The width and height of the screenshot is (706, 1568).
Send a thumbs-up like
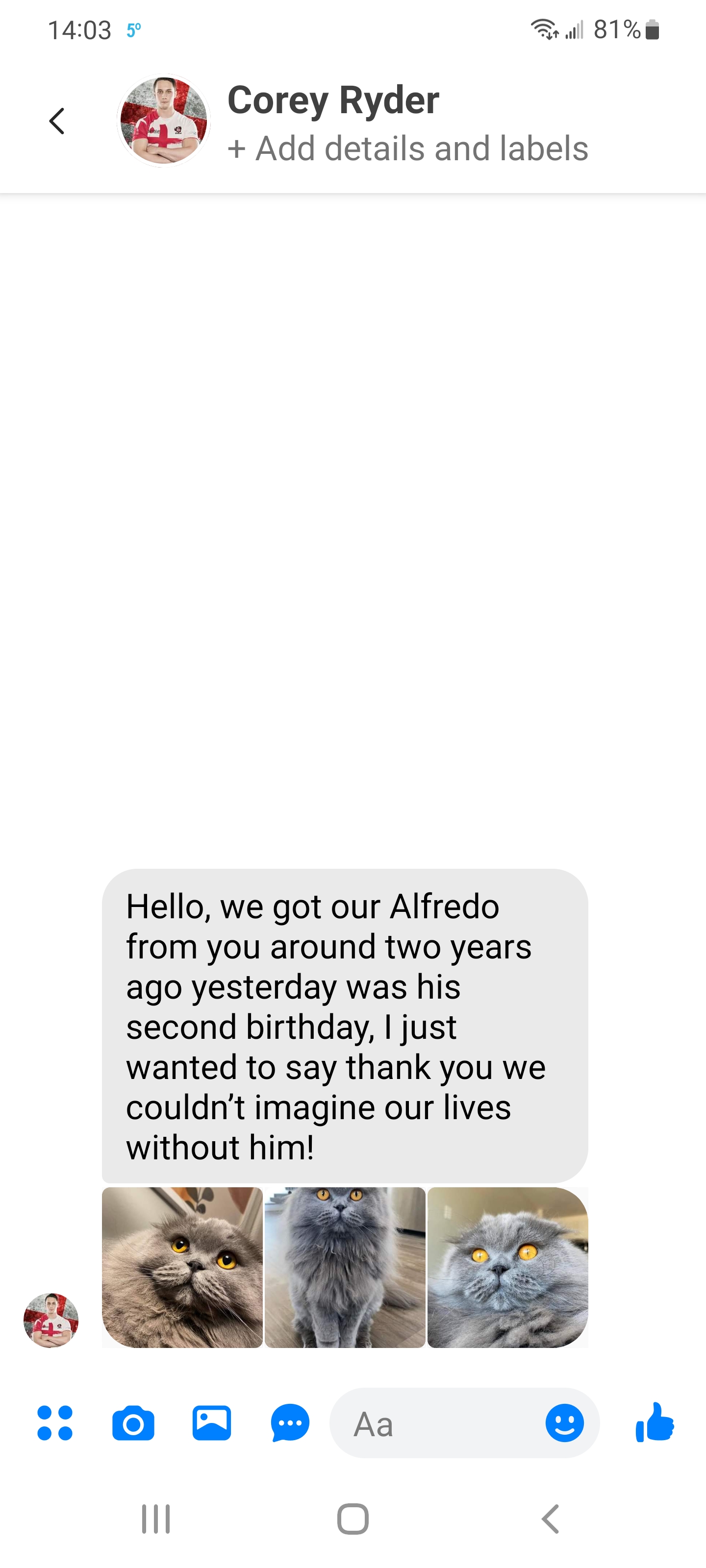pos(654,1423)
